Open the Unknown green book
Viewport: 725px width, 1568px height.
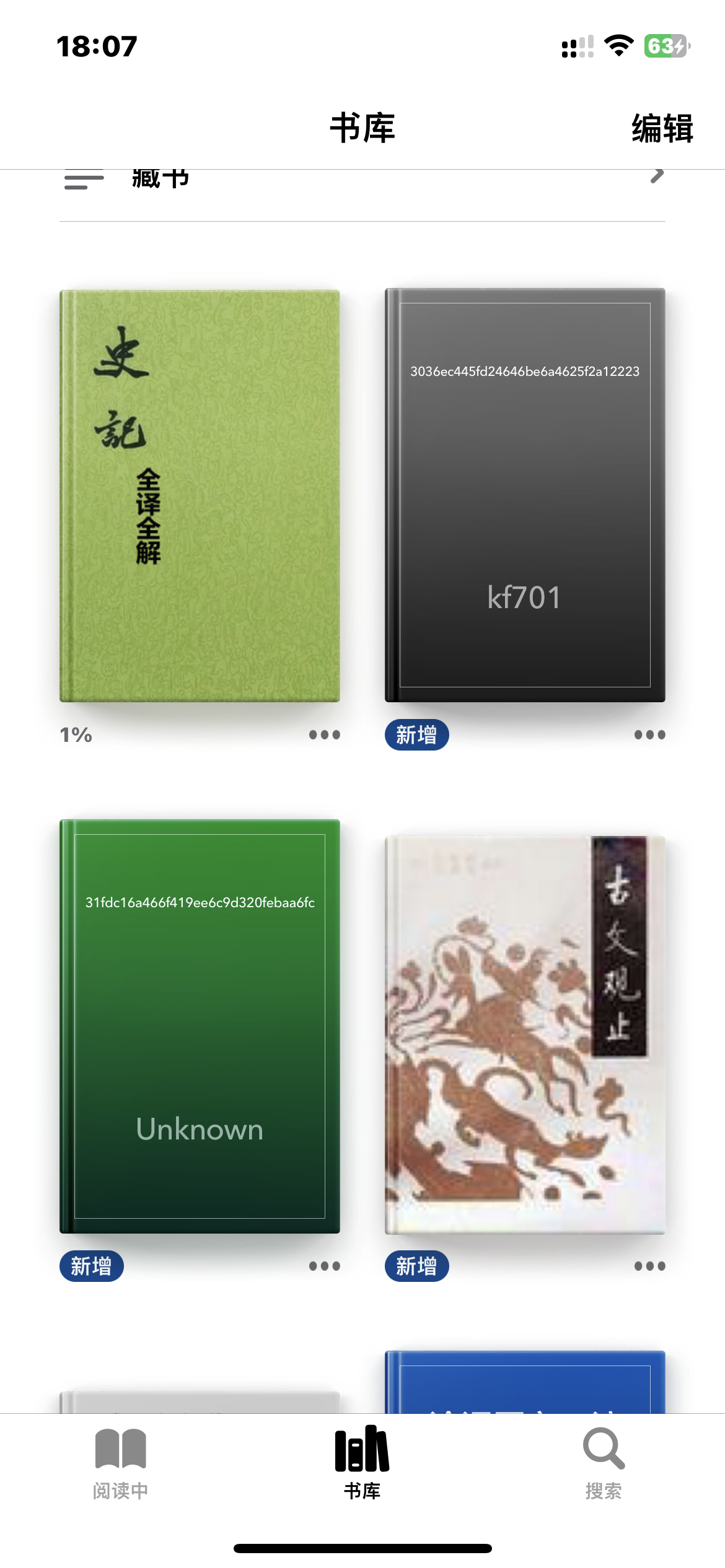click(200, 1026)
